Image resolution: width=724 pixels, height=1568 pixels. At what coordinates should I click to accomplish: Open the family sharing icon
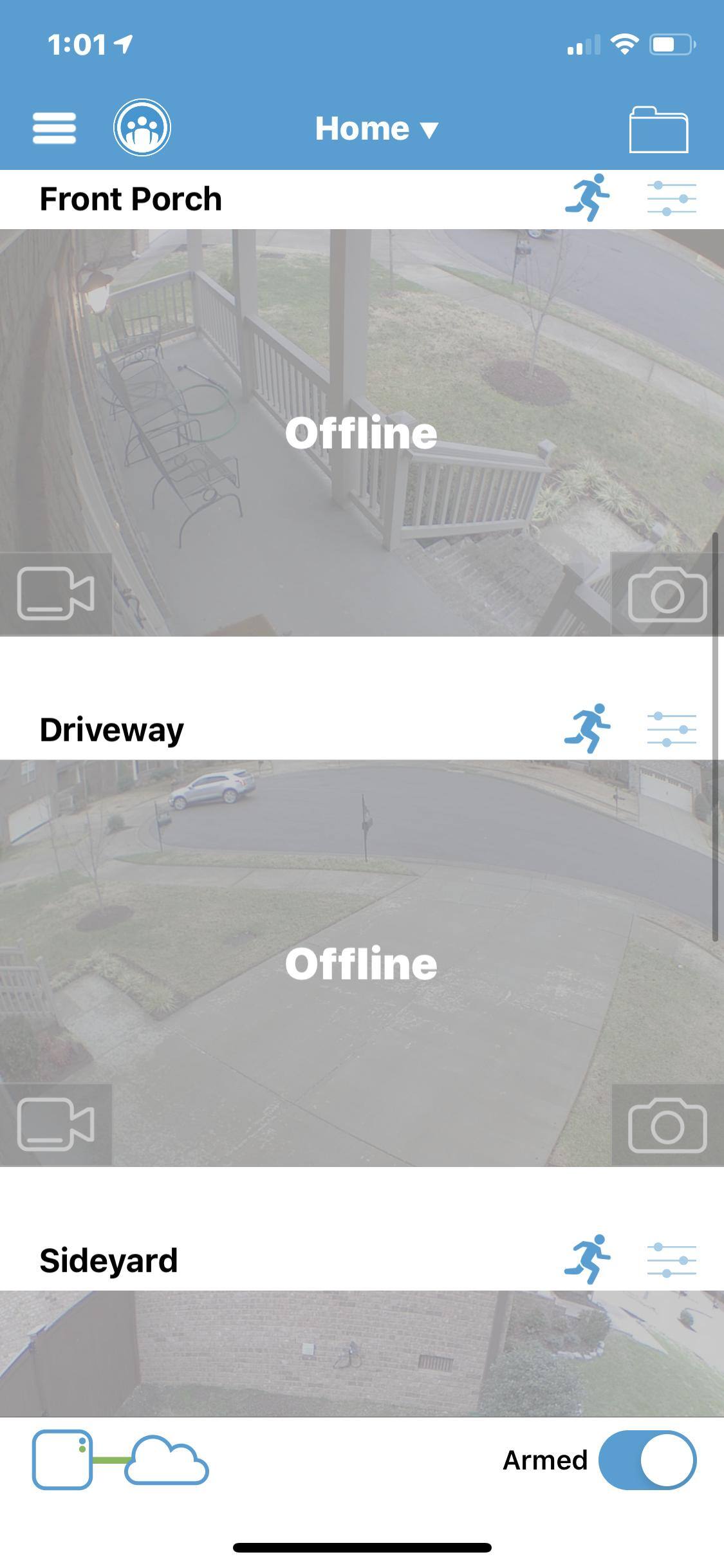coord(142,127)
